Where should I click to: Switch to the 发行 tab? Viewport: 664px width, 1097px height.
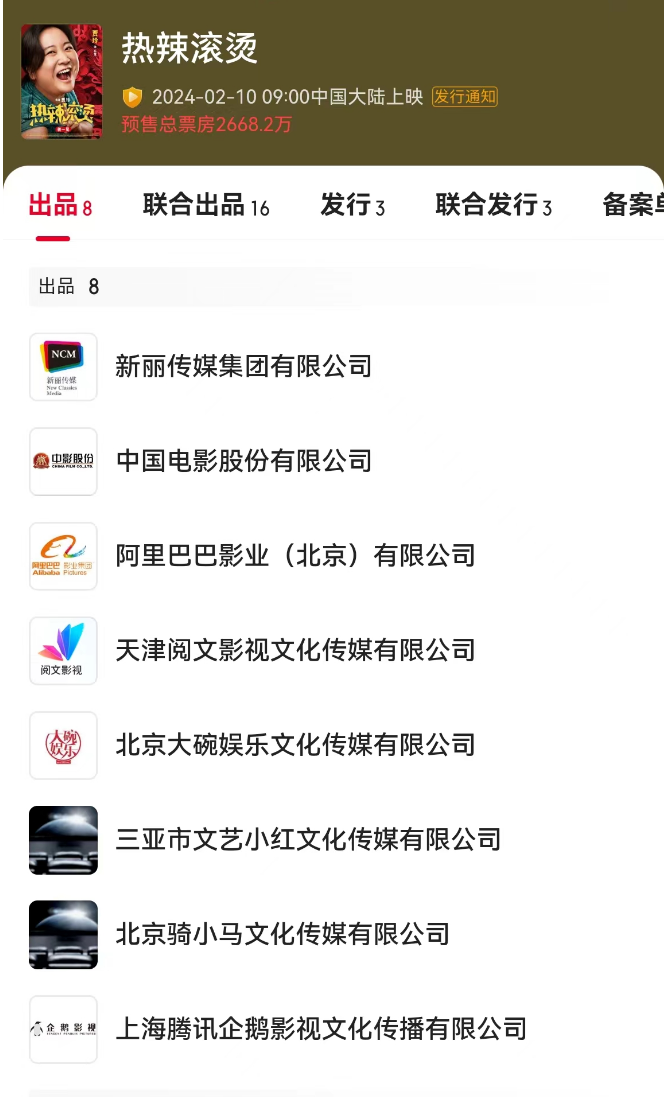point(352,206)
